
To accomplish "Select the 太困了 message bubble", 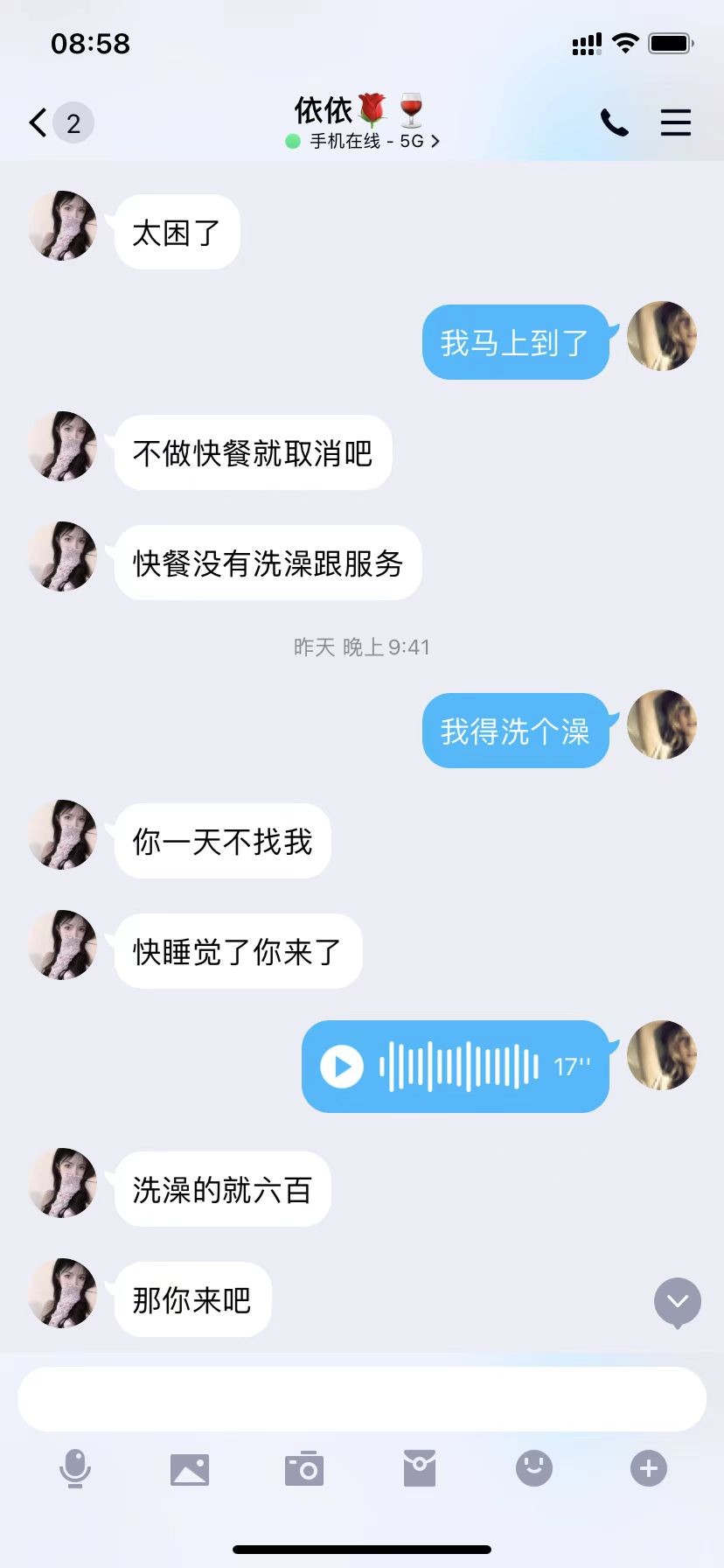I will pos(175,232).
